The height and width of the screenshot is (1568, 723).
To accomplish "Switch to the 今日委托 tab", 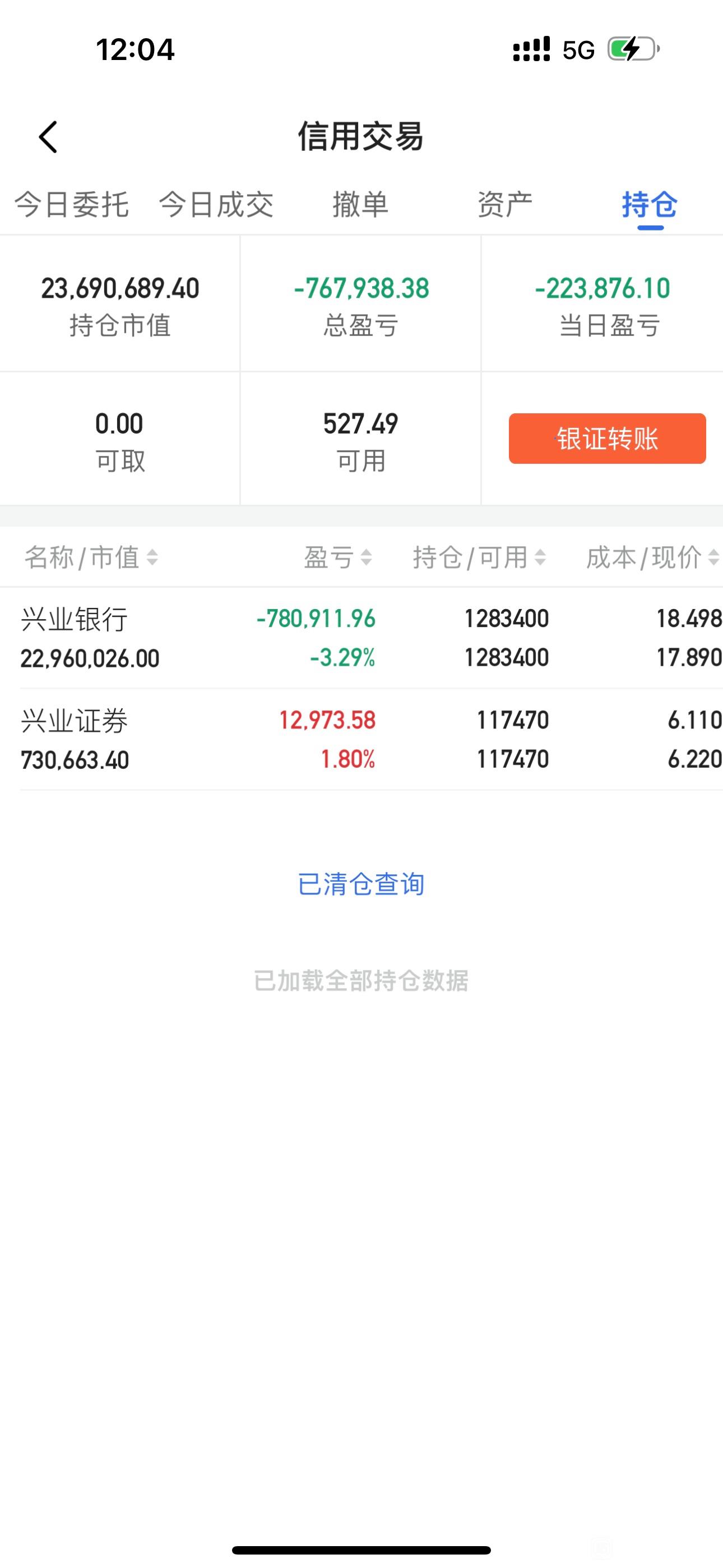I will pyautogui.click(x=72, y=204).
